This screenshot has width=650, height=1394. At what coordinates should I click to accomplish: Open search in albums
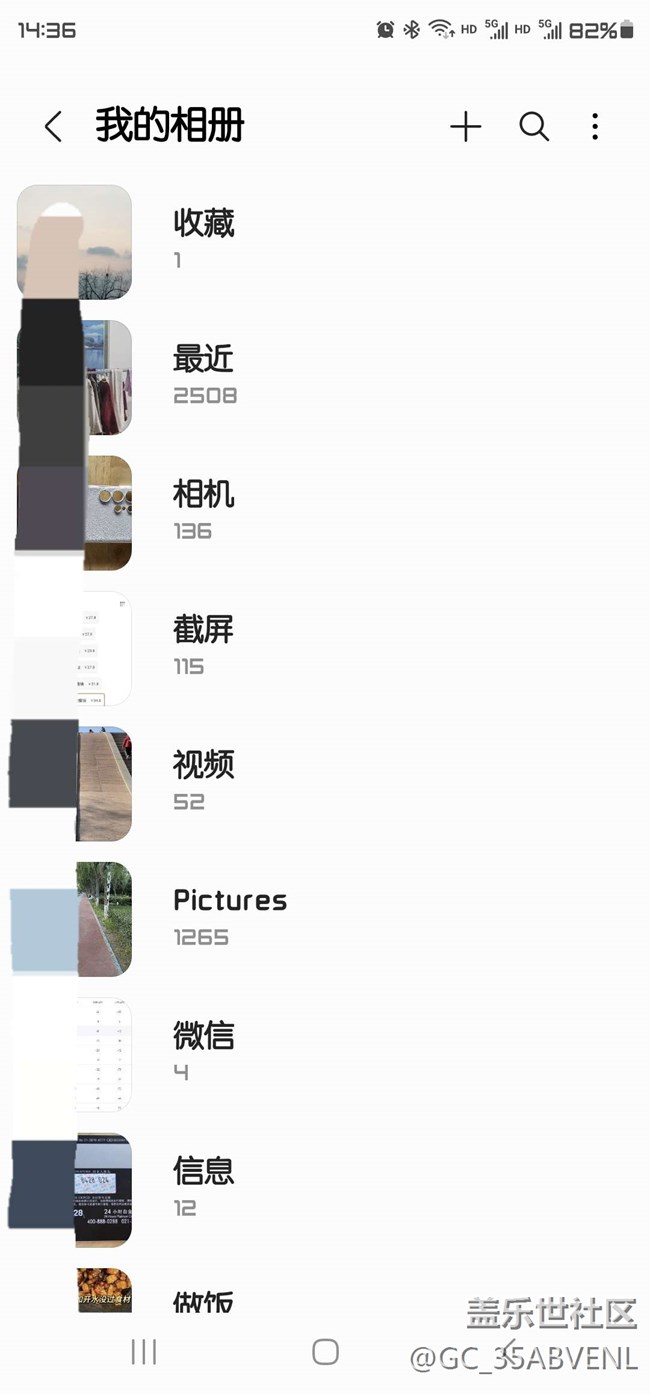click(x=534, y=127)
